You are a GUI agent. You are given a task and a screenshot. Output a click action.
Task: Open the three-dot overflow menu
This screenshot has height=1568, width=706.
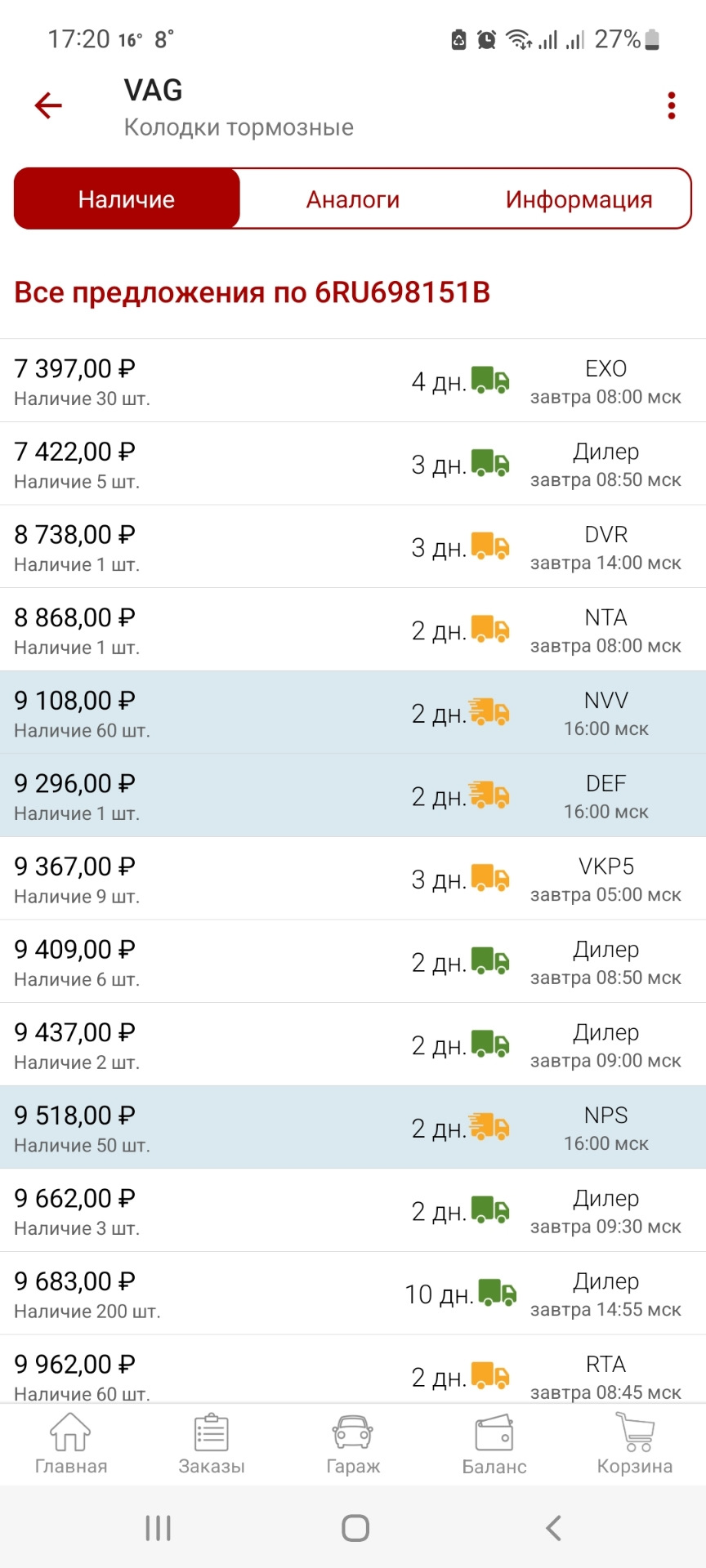[672, 105]
